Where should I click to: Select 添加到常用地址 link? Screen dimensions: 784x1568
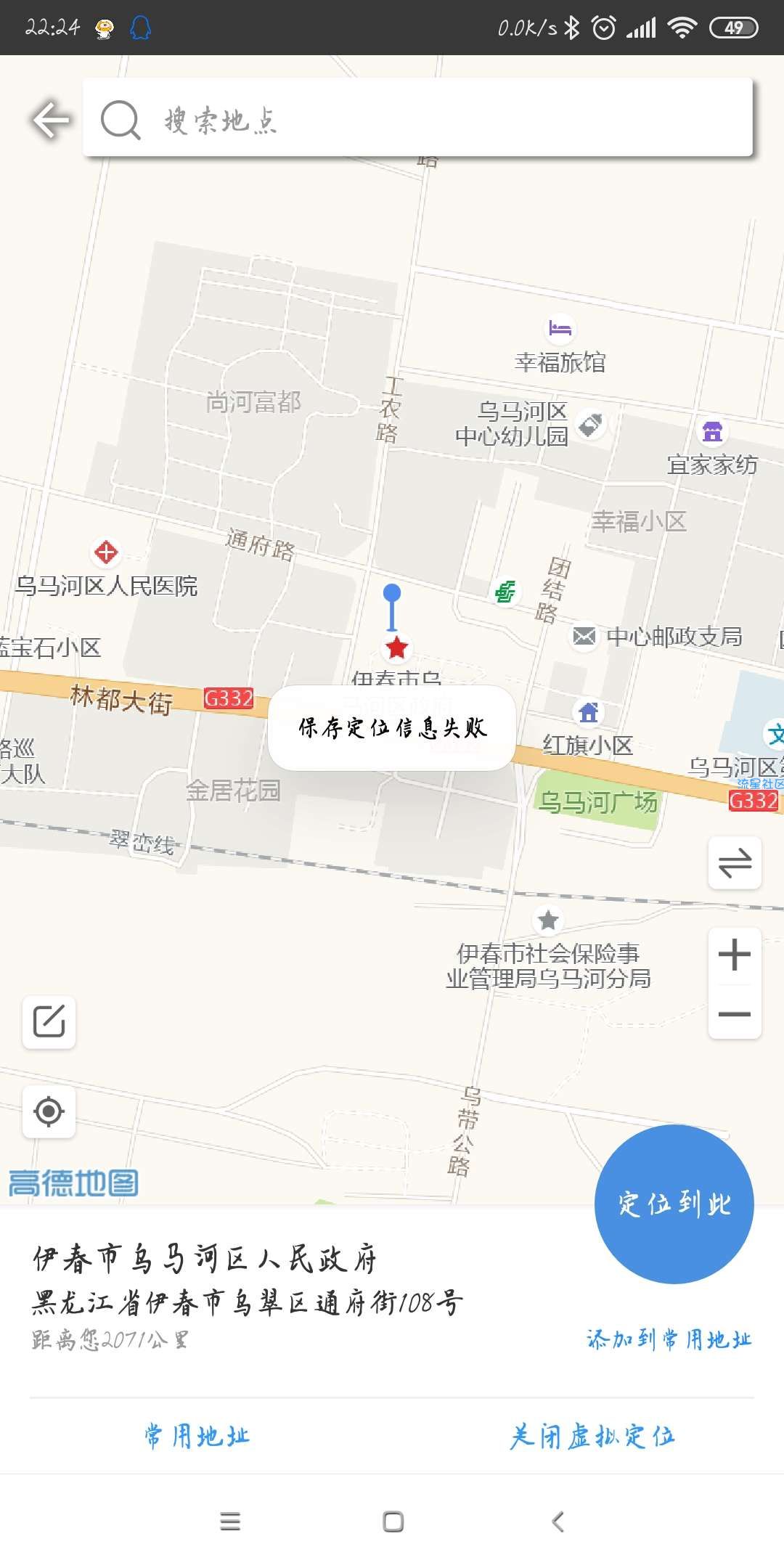point(669,1339)
